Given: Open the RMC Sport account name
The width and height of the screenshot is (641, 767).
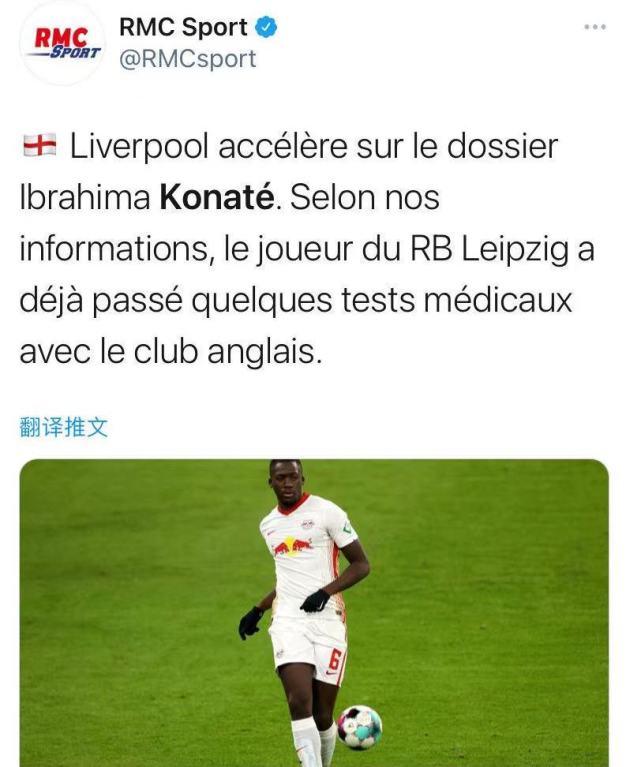Looking at the screenshot, I should (184, 28).
